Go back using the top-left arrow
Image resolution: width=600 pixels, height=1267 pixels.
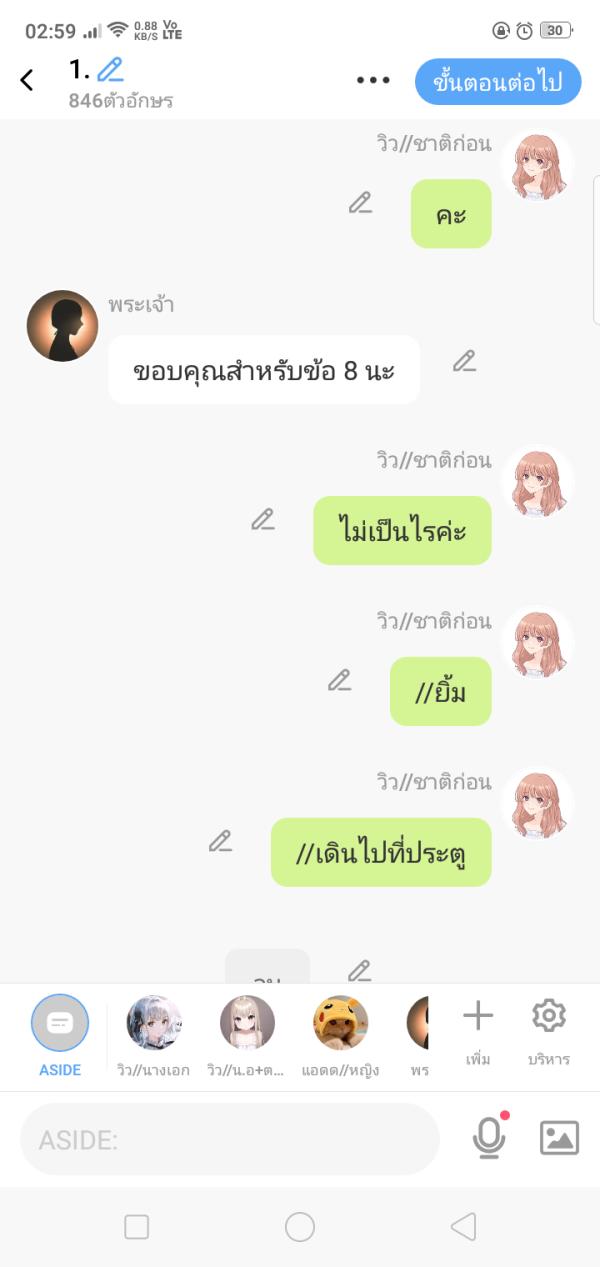[27, 81]
